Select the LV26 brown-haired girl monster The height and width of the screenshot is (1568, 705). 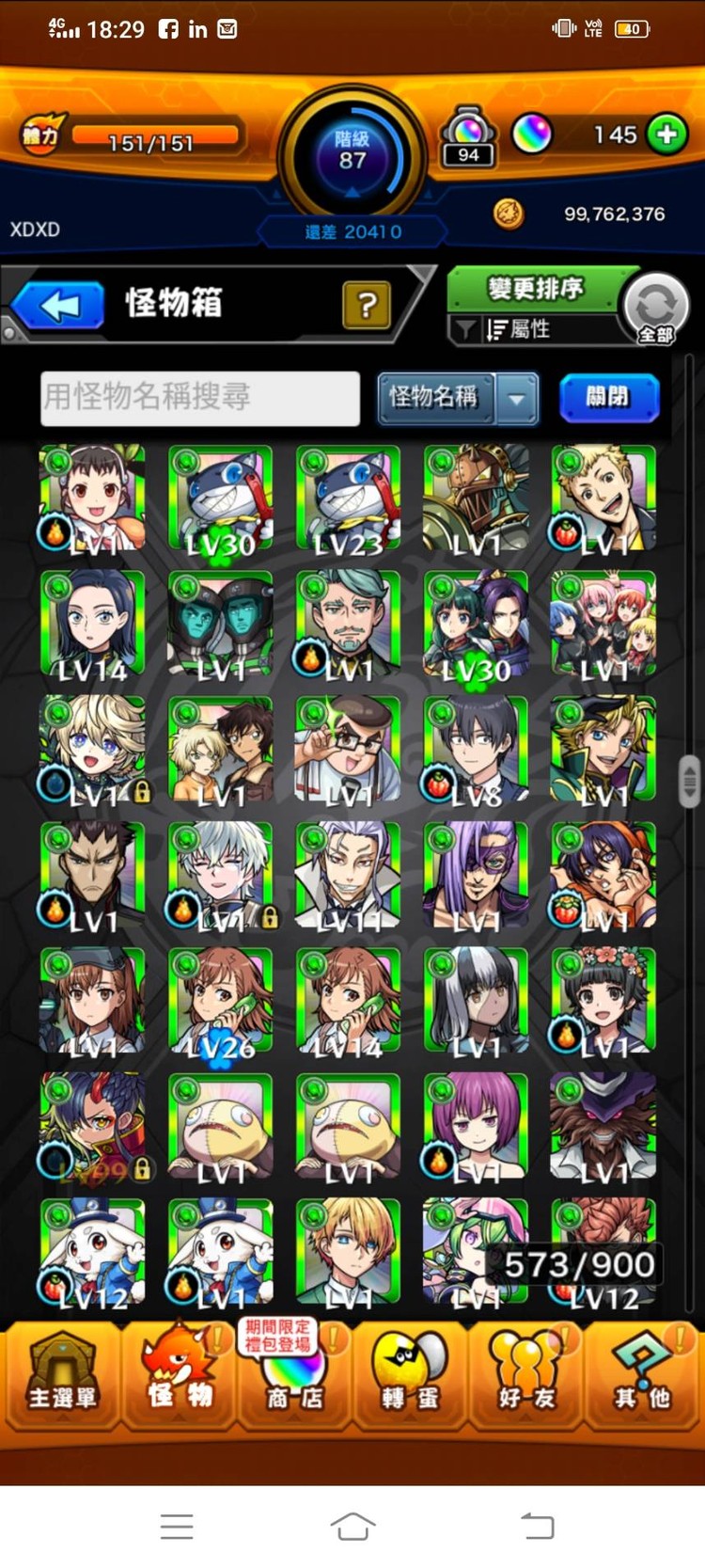(x=220, y=1001)
